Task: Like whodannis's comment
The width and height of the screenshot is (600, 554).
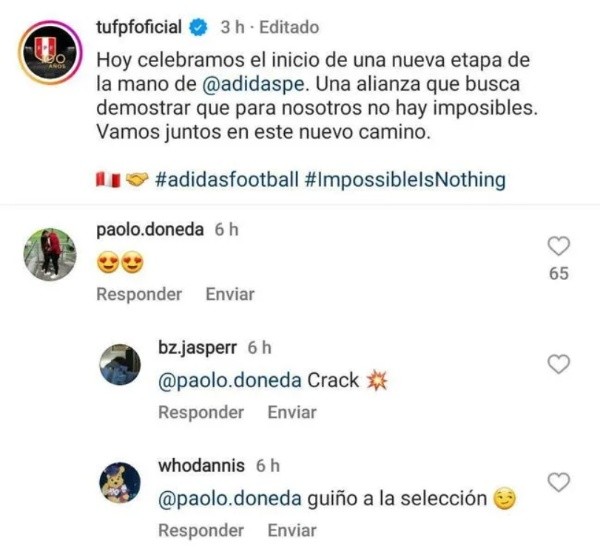Action: pyautogui.click(x=559, y=482)
